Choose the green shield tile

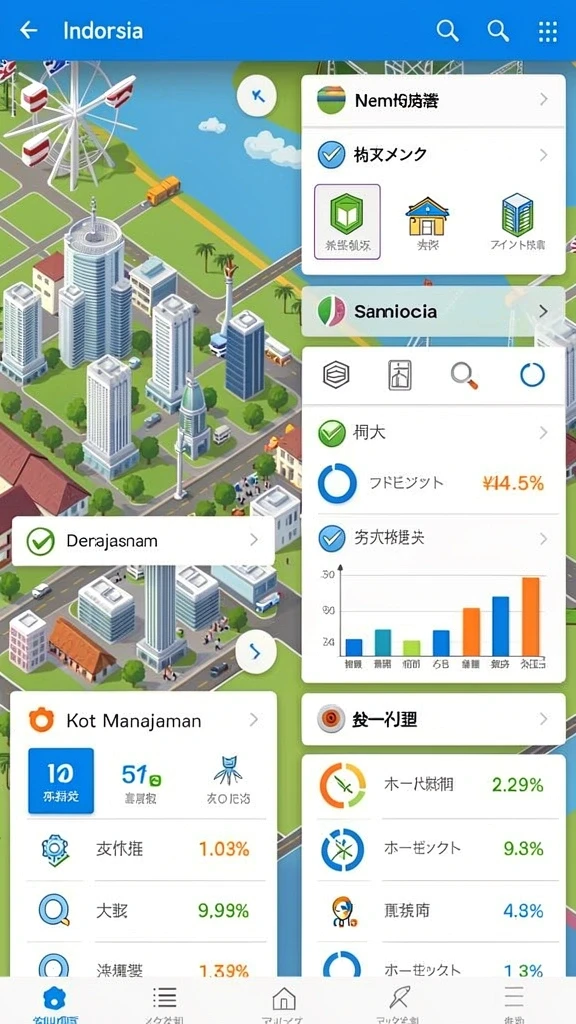(347, 221)
